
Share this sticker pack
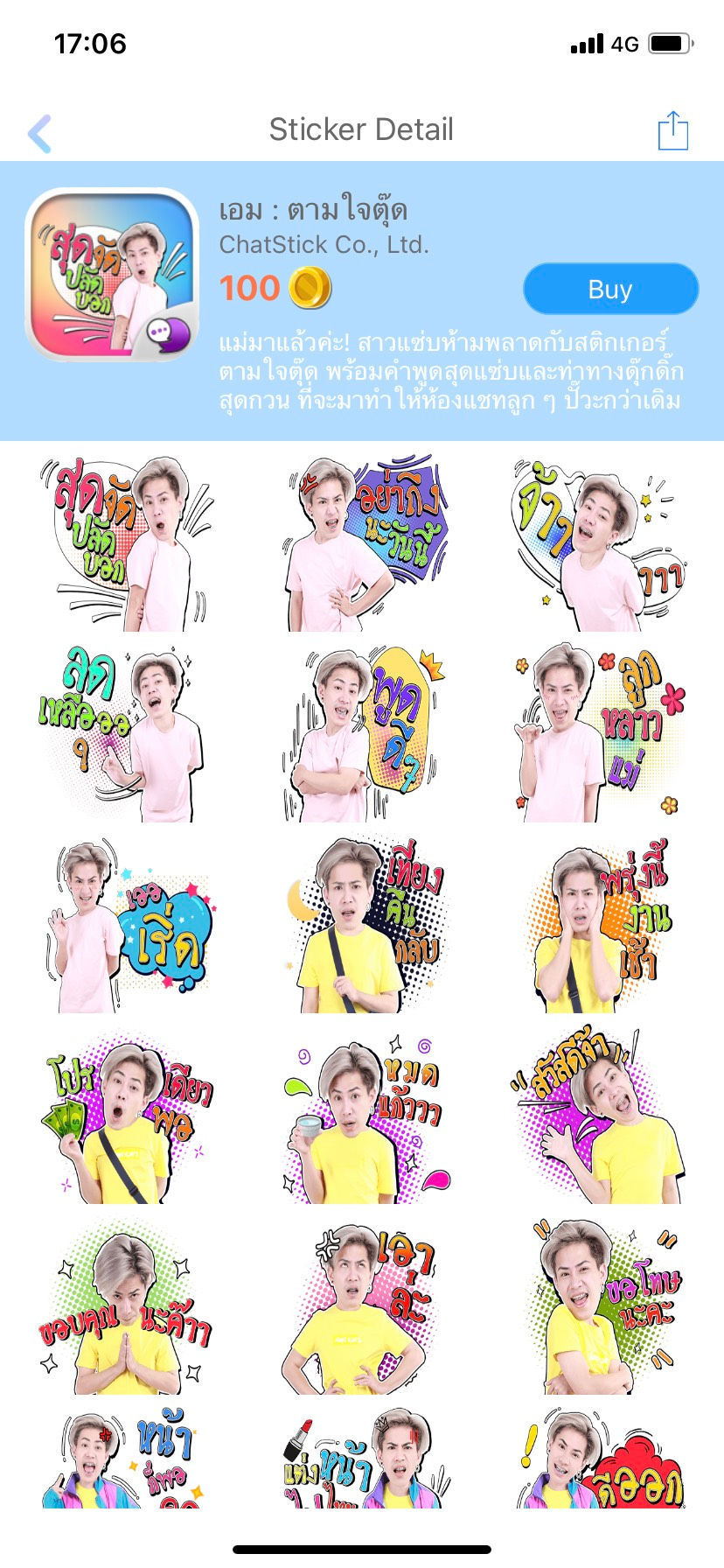point(672,131)
